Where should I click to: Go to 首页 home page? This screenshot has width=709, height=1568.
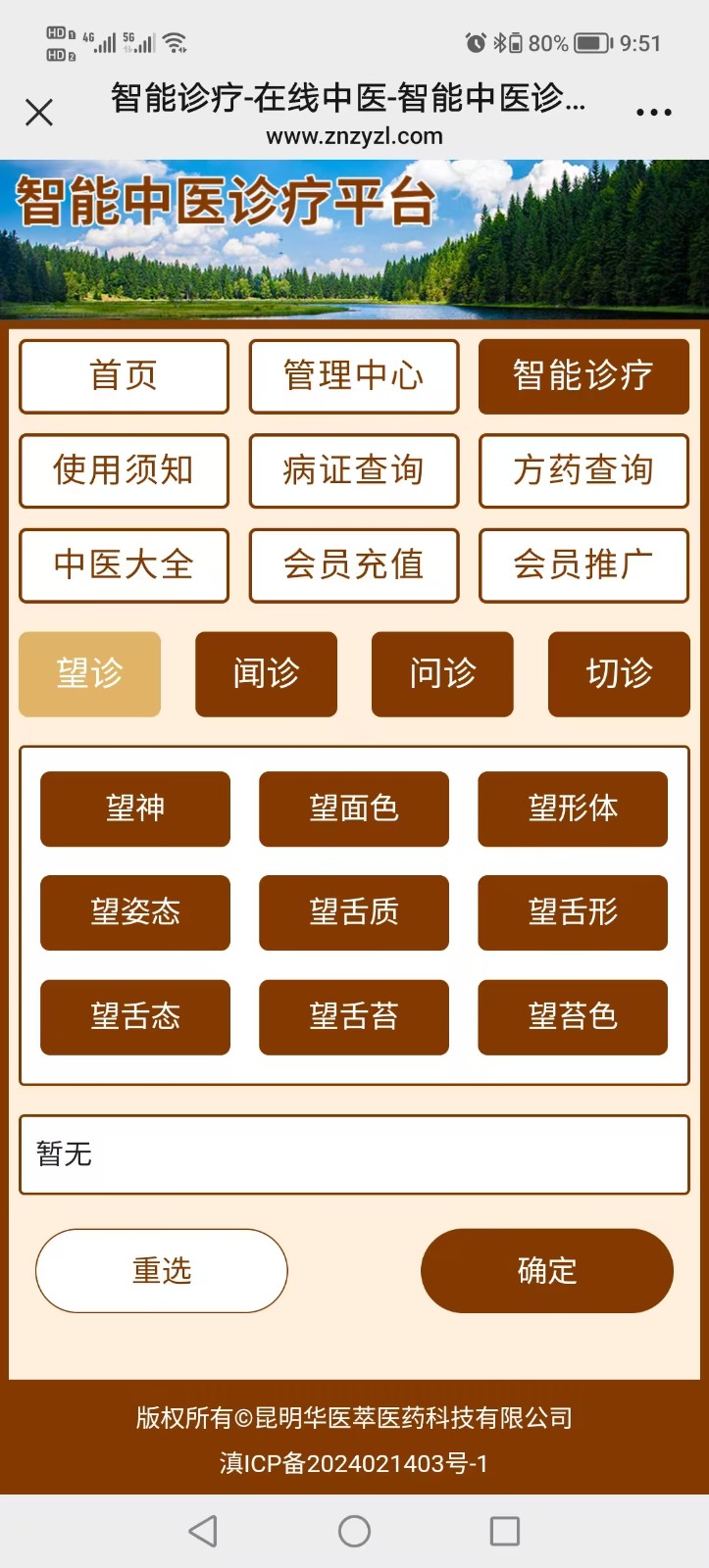click(x=124, y=376)
